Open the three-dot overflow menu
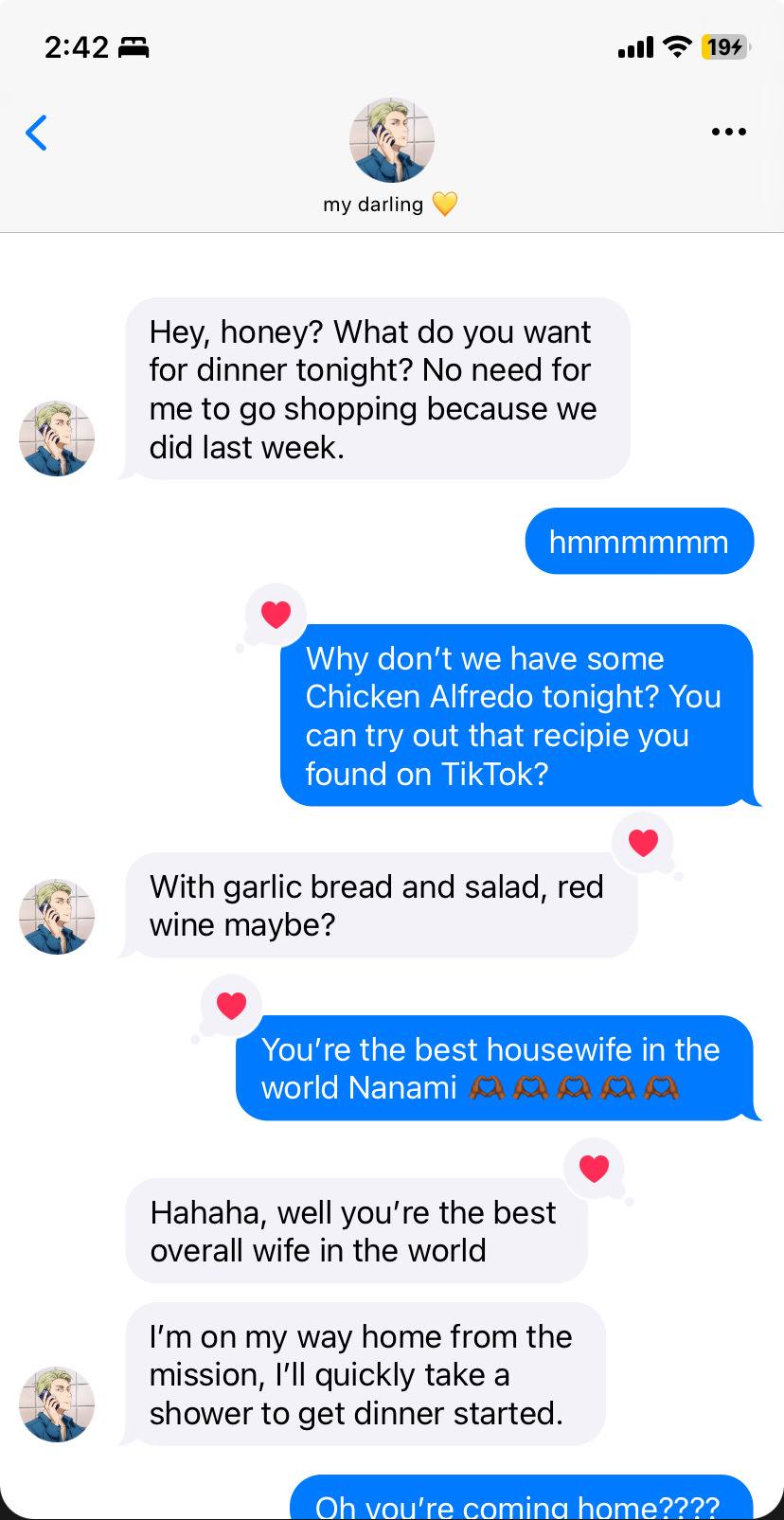784x1520 pixels. click(728, 133)
